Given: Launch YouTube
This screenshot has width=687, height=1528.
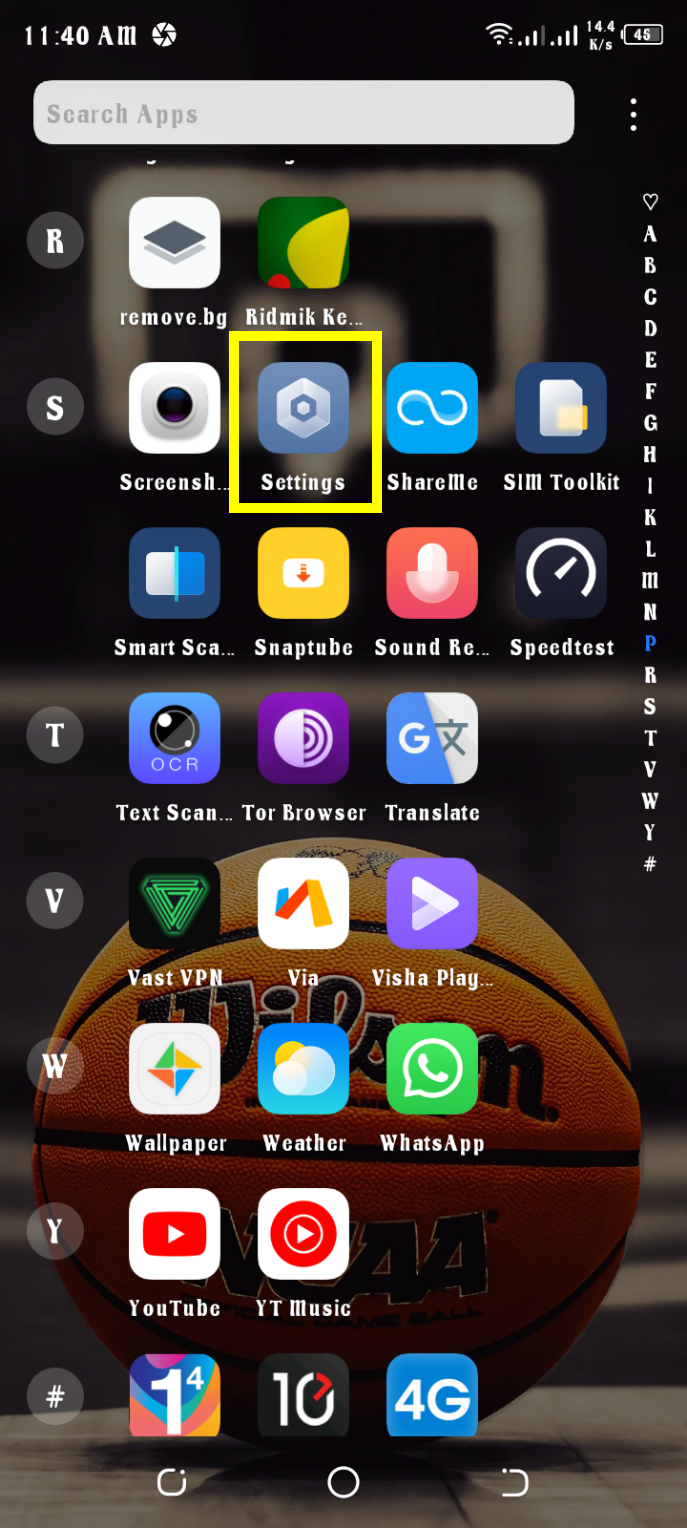Looking at the screenshot, I should click(x=174, y=1233).
